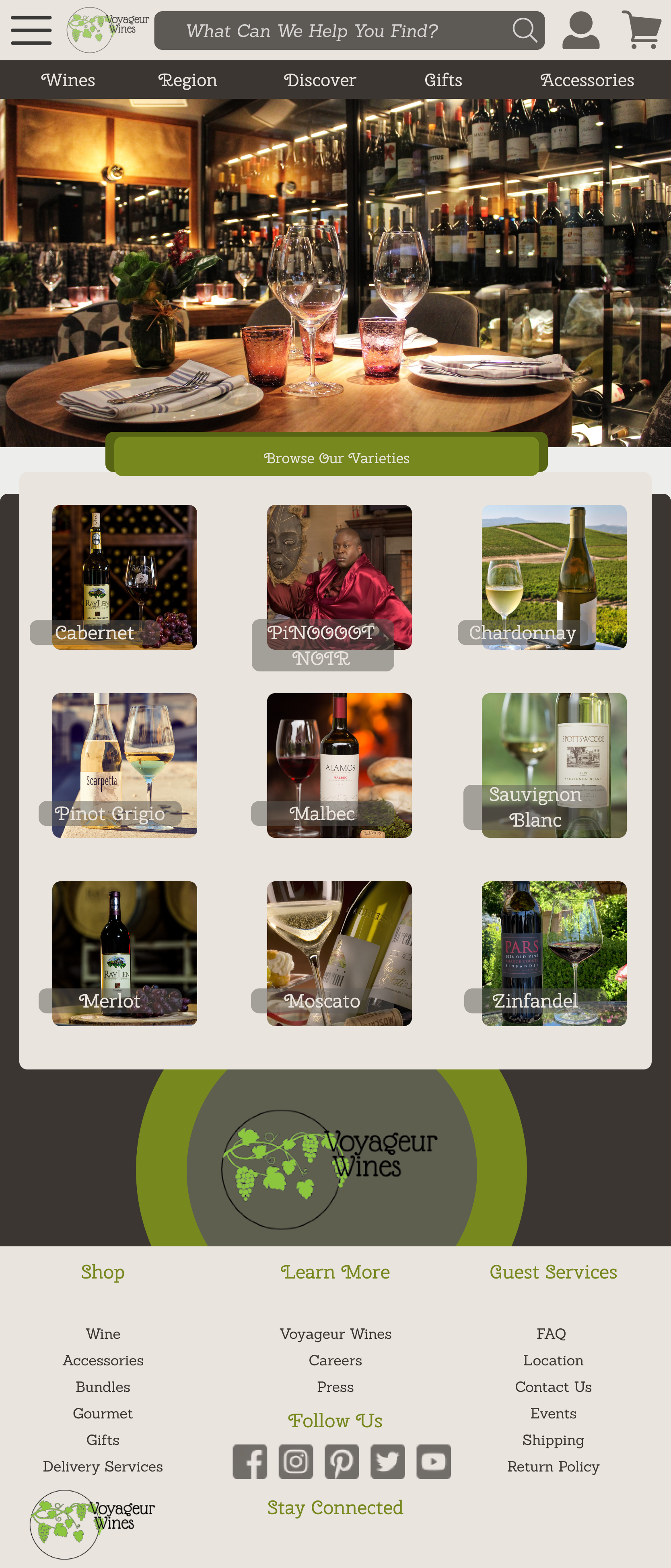This screenshot has width=671, height=1568.
Task: Select the Discover navigation item
Action: pyautogui.click(x=320, y=80)
